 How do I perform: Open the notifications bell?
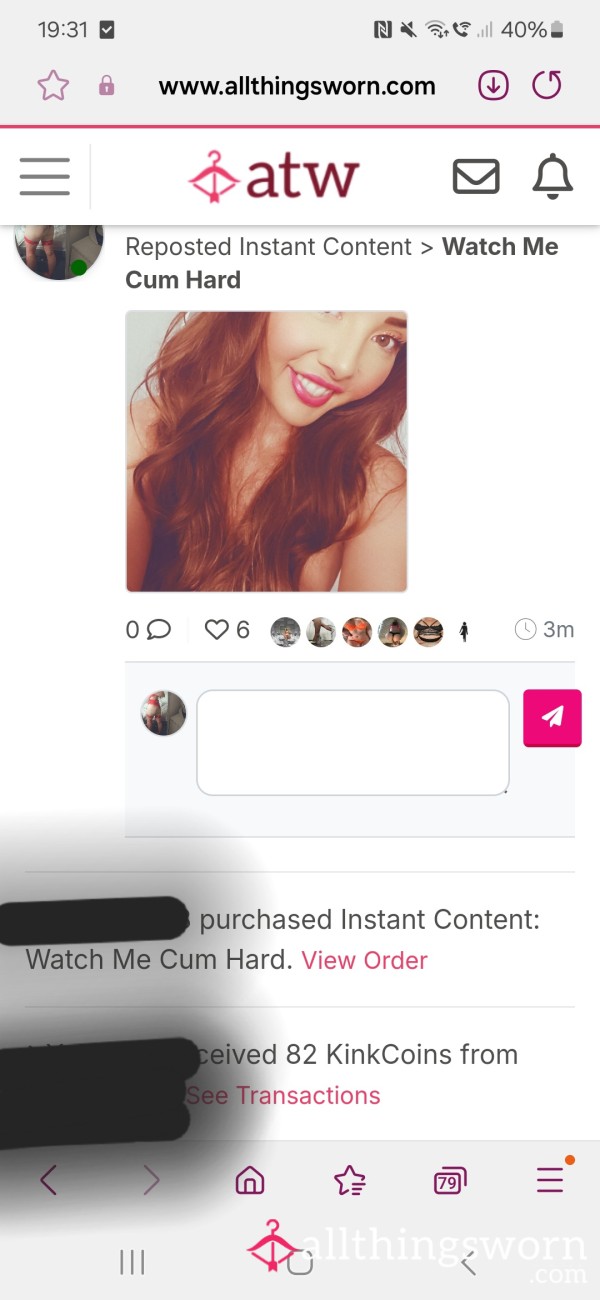552,177
